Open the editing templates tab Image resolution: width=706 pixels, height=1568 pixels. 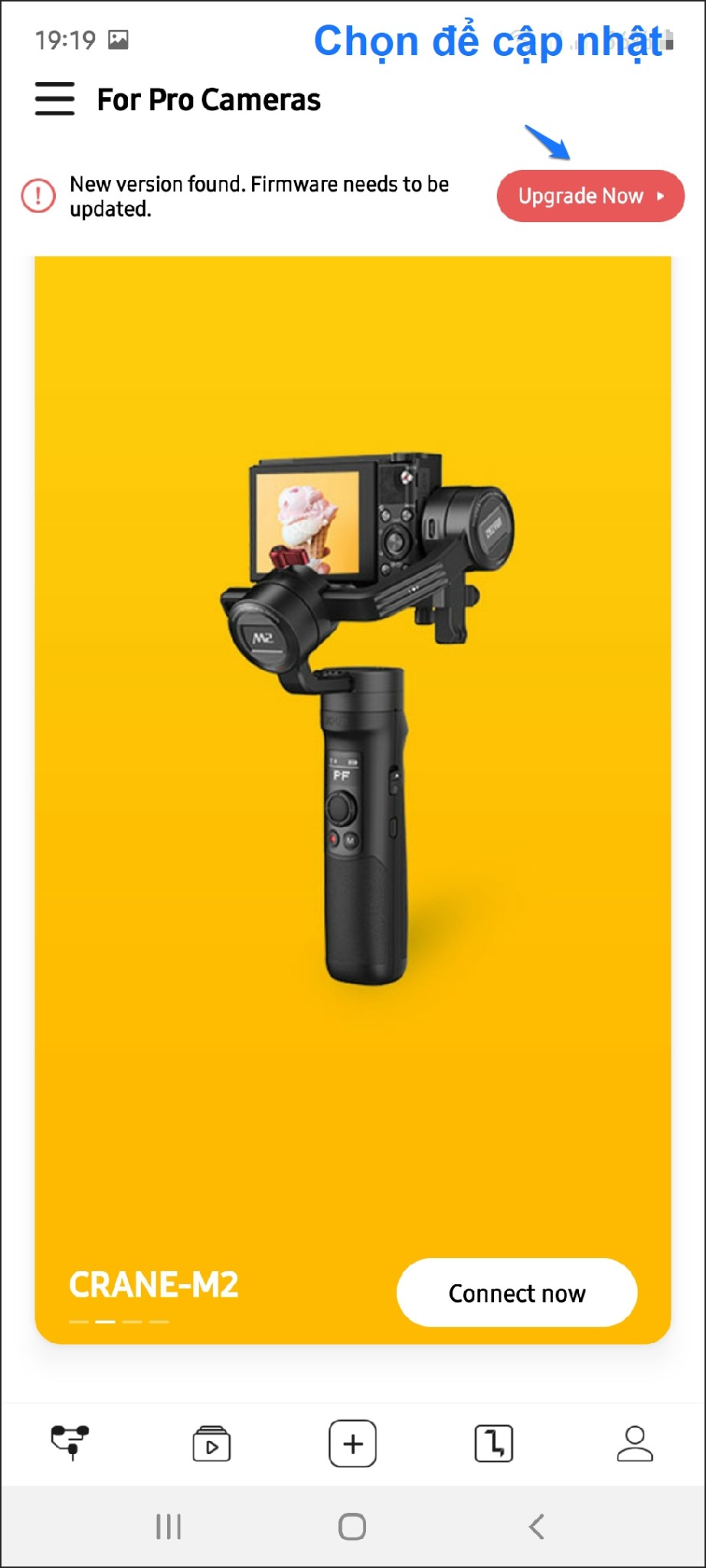pyautogui.click(x=494, y=1444)
